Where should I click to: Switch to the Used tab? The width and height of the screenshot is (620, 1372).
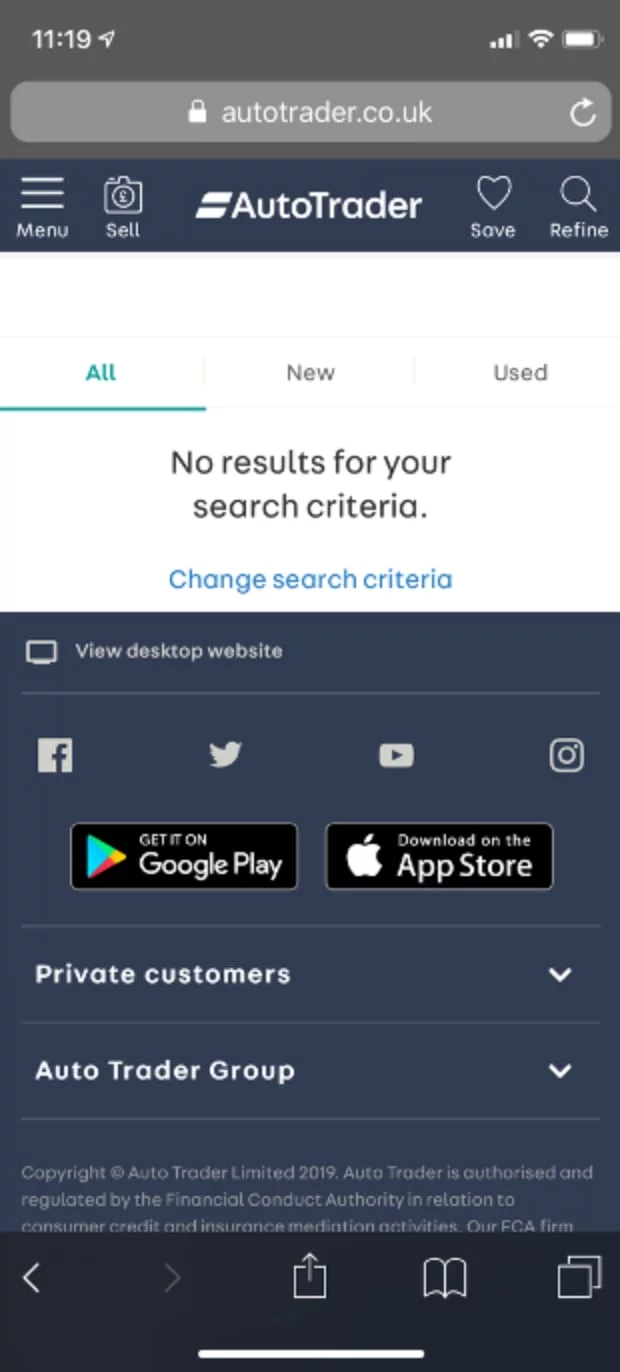pos(520,373)
